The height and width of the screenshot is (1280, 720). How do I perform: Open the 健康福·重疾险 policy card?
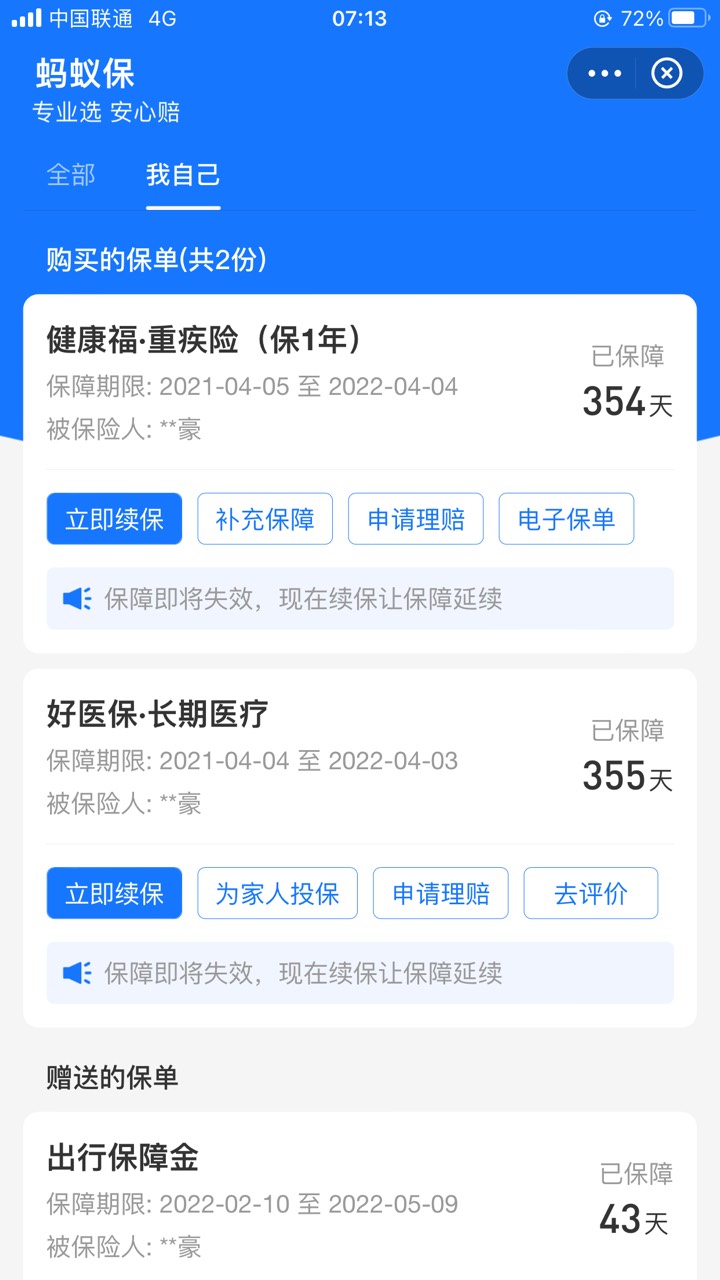[360, 384]
